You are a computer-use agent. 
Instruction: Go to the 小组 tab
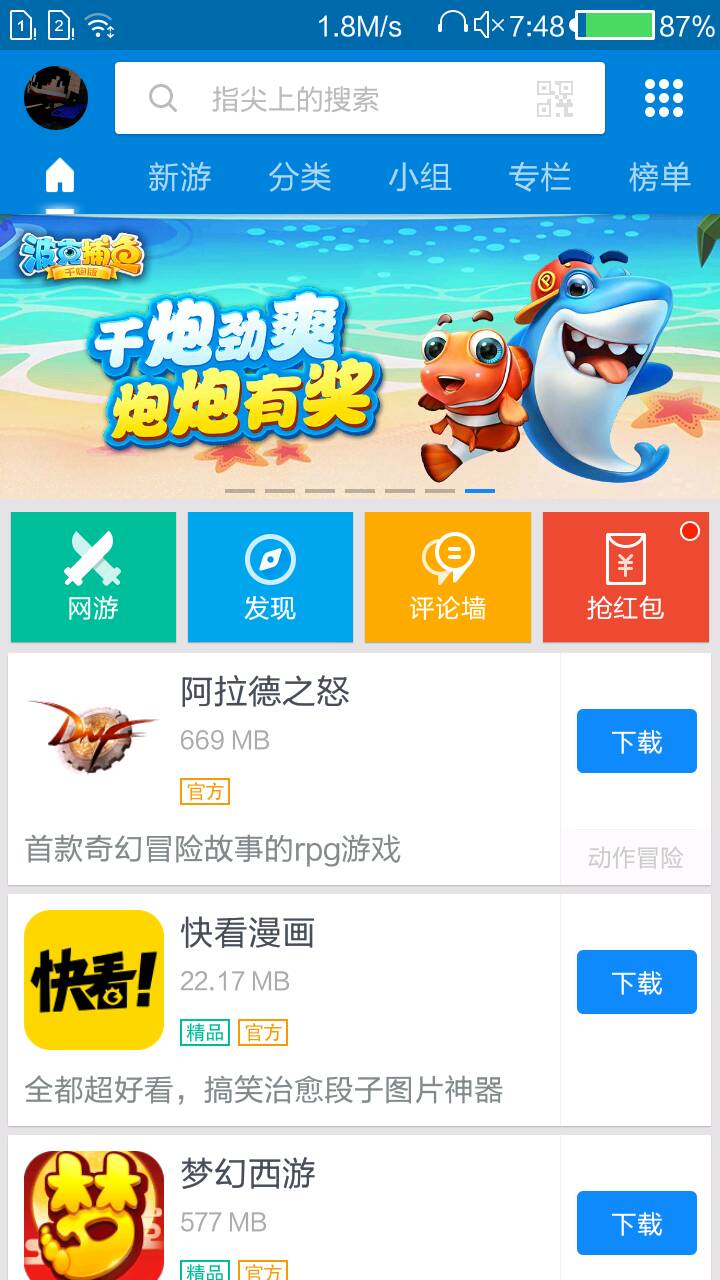click(x=420, y=177)
